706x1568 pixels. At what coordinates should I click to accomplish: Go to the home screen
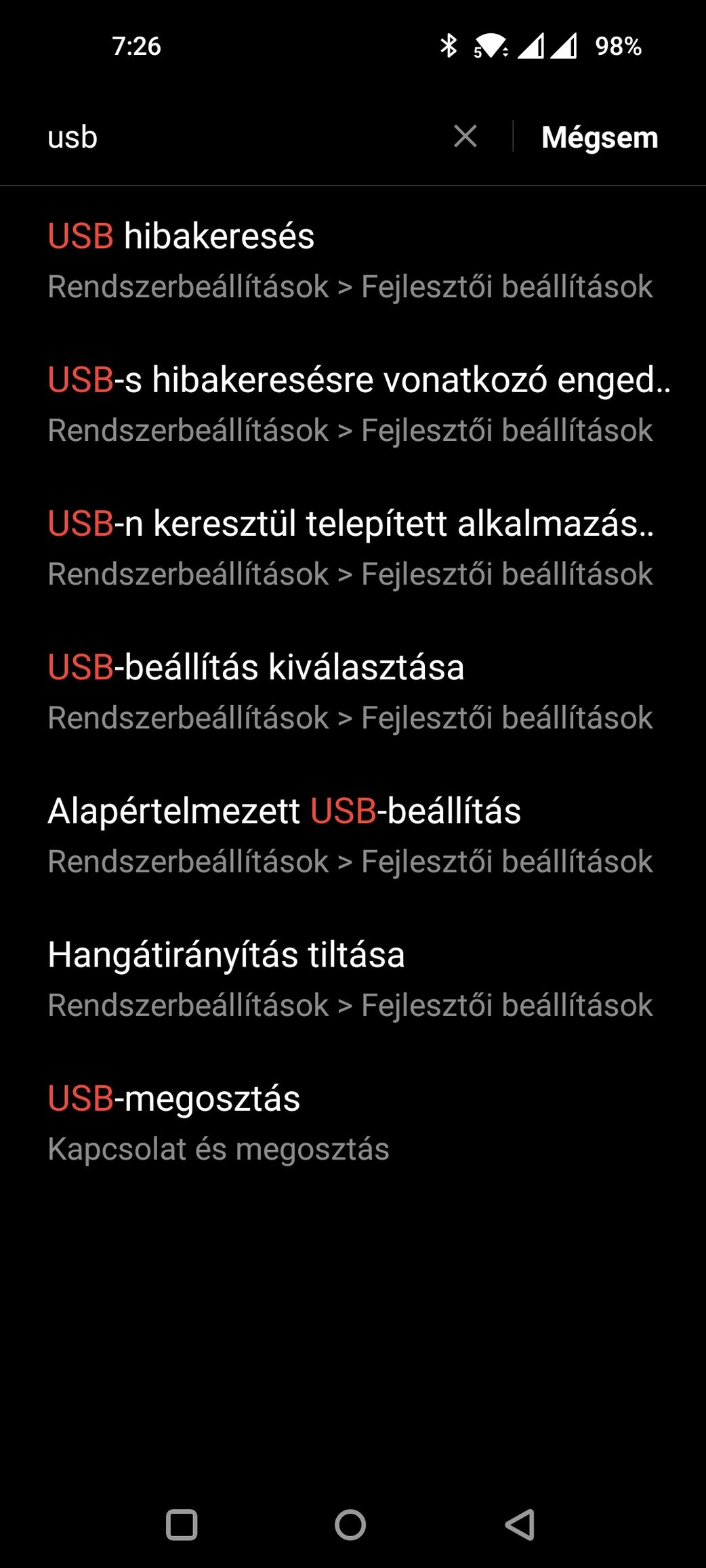(350, 1525)
